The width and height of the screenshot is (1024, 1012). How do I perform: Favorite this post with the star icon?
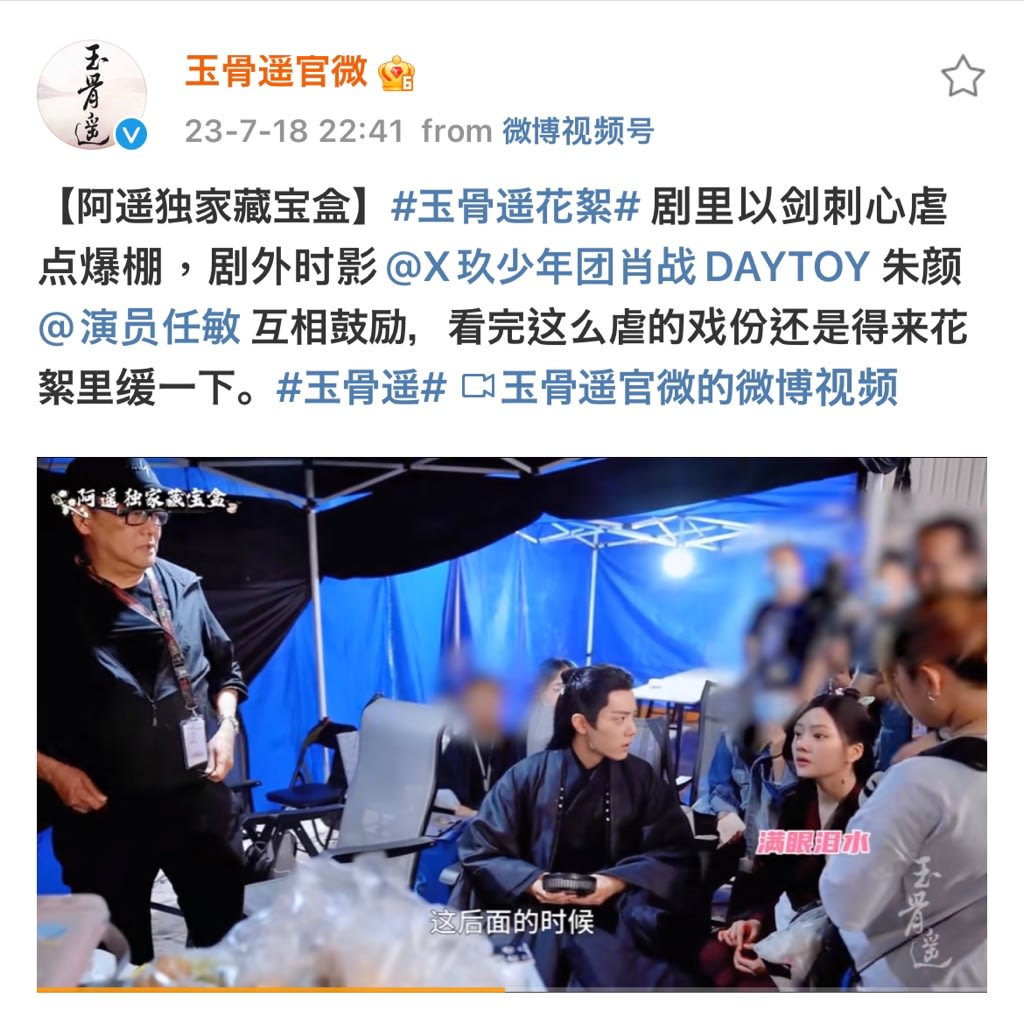[x=962, y=77]
